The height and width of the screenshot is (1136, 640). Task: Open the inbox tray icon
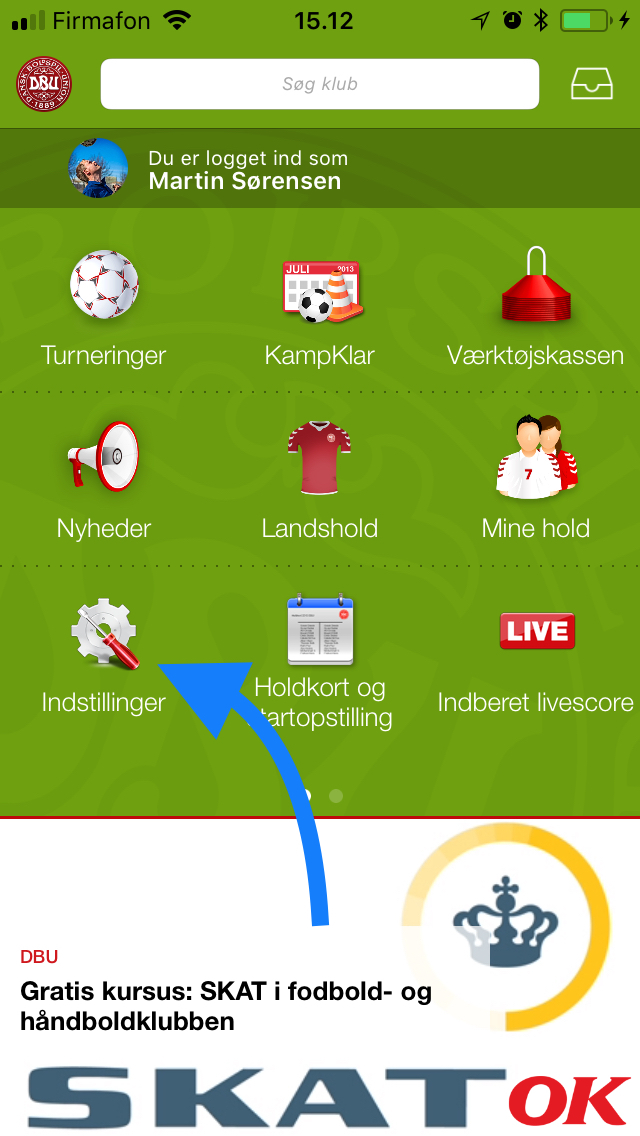pyautogui.click(x=591, y=84)
